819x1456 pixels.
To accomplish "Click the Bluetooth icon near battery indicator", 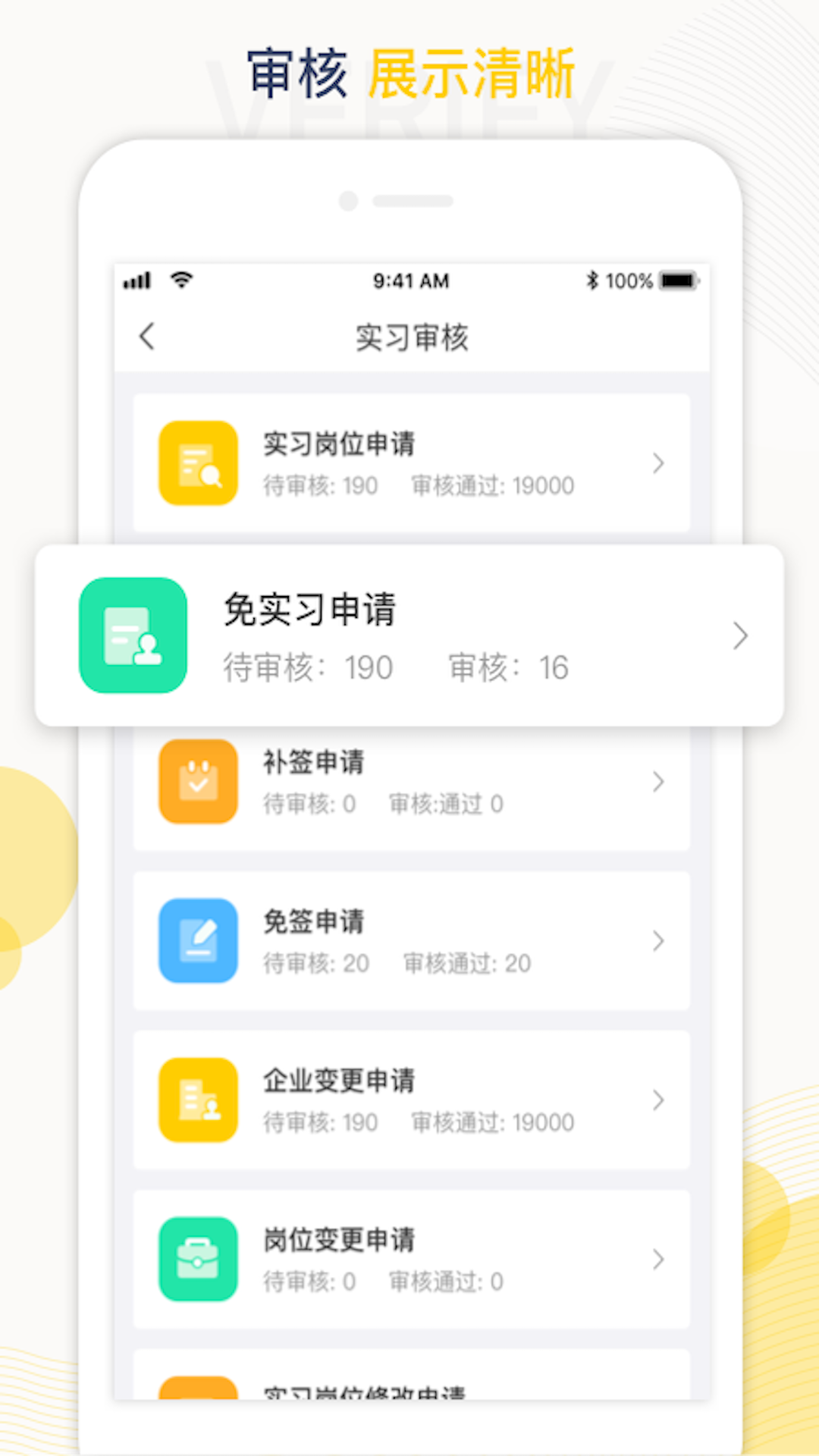I will (x=592, y=280).
